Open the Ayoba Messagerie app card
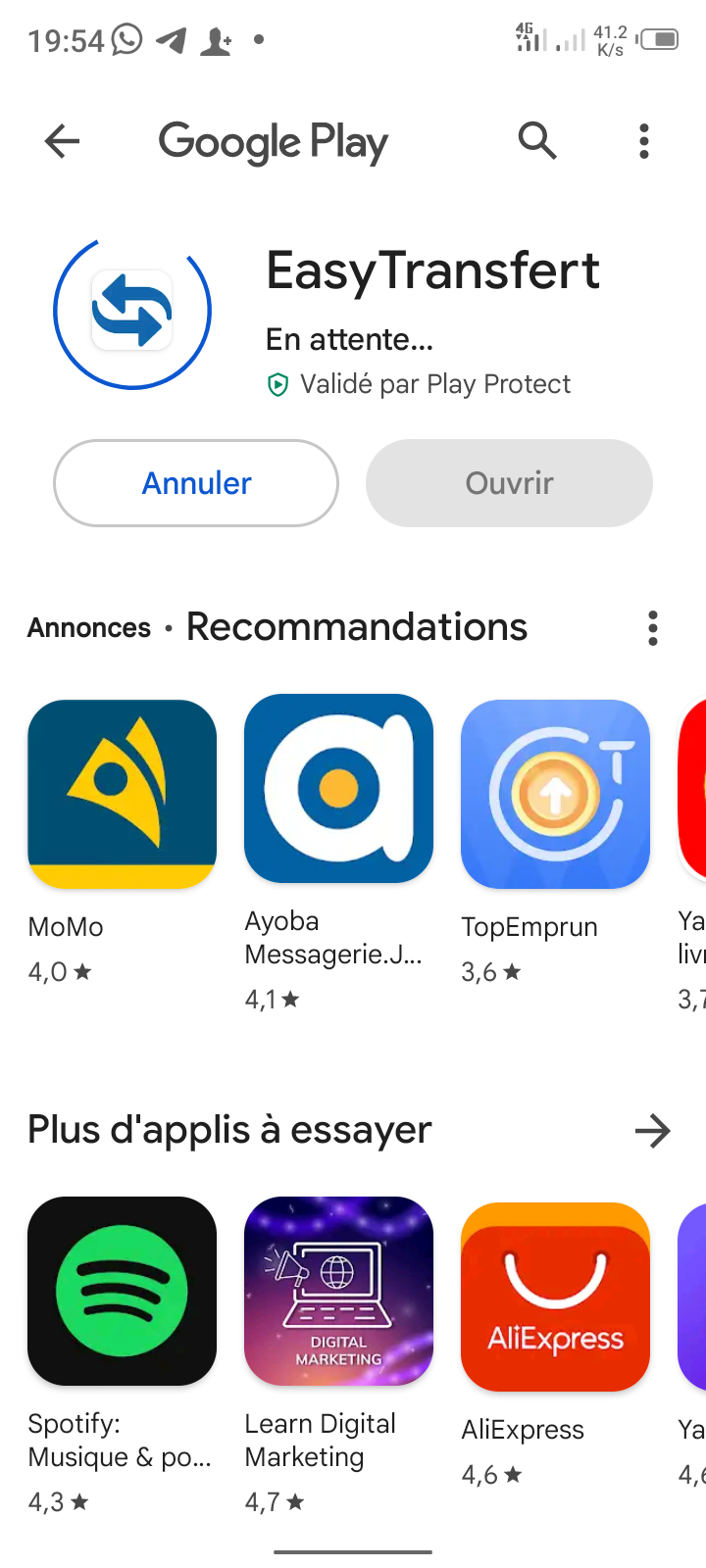 click(338, 853)
